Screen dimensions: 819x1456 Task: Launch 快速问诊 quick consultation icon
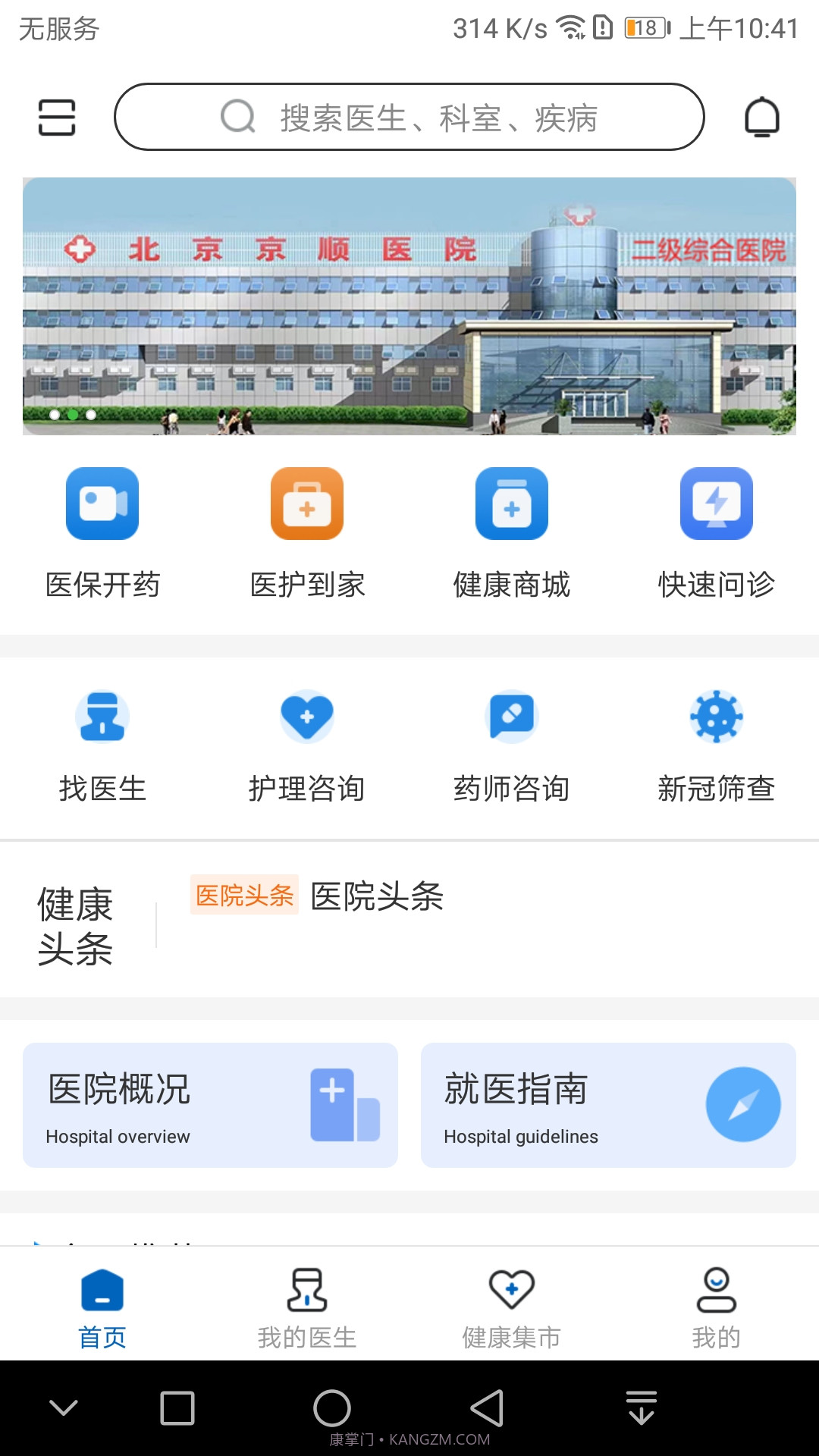pyautogui.click(x=717, y=504)
